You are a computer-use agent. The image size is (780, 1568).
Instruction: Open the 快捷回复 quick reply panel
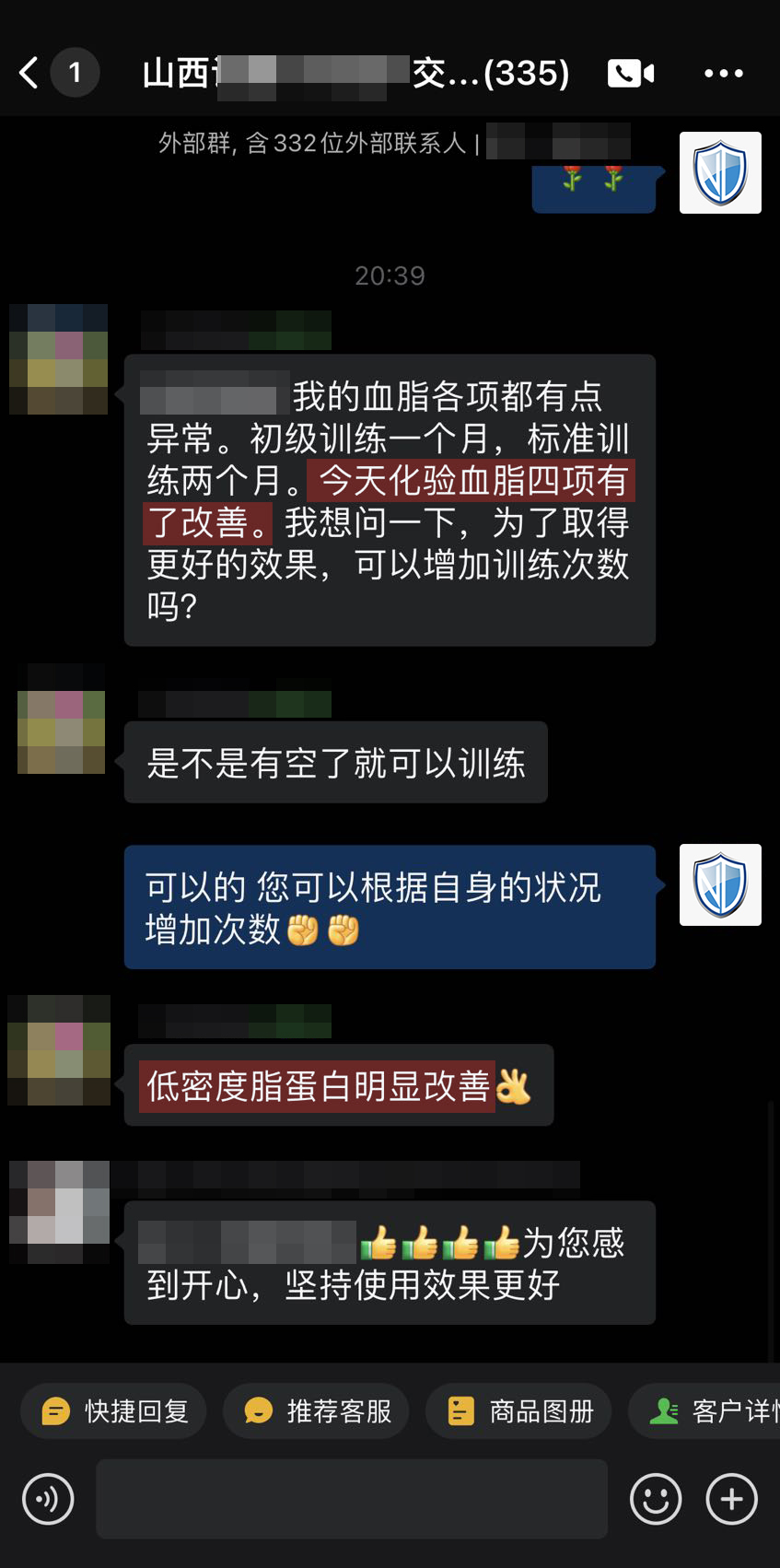113,1410
